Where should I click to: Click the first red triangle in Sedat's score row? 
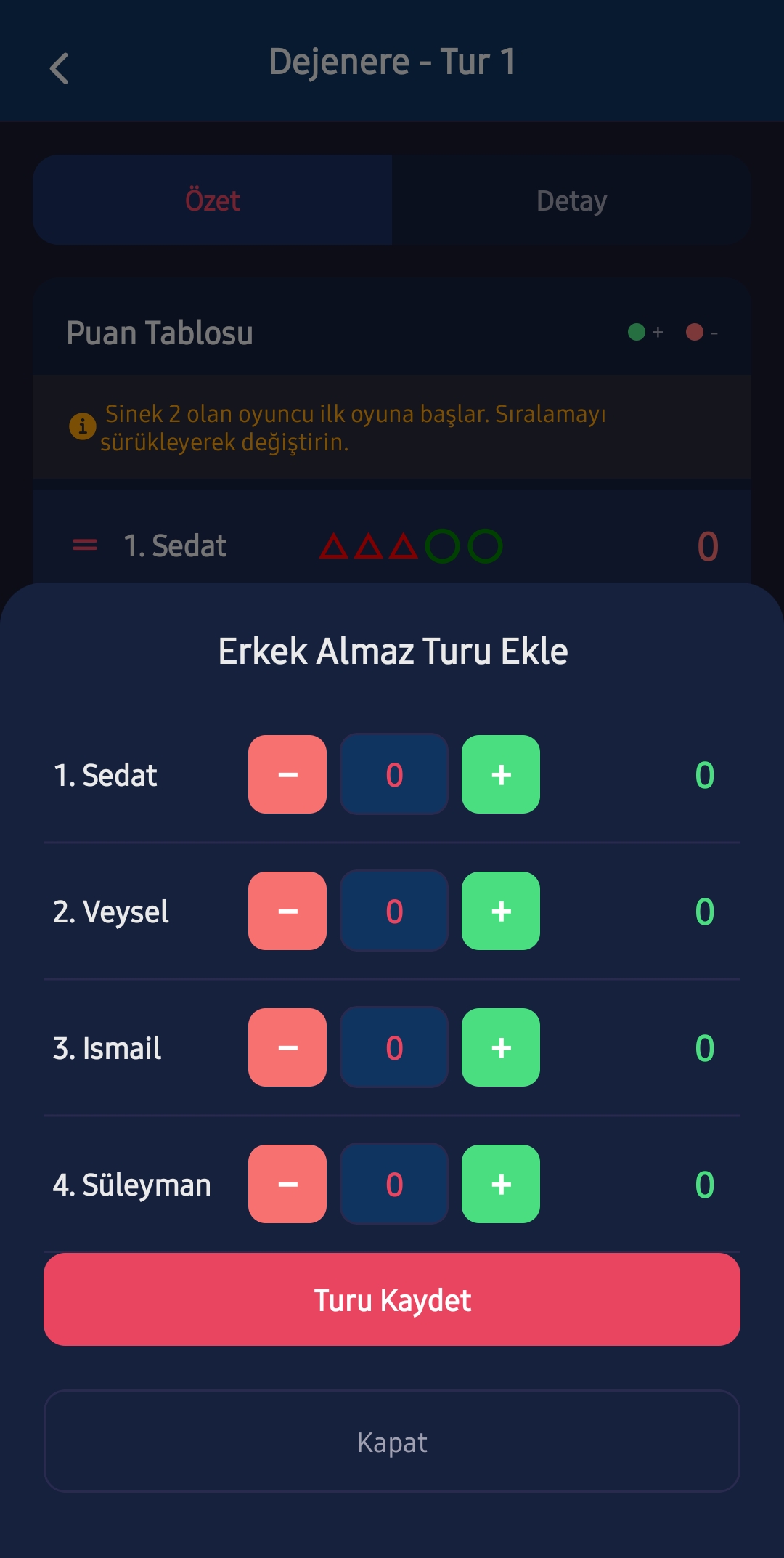pos(335,545)
